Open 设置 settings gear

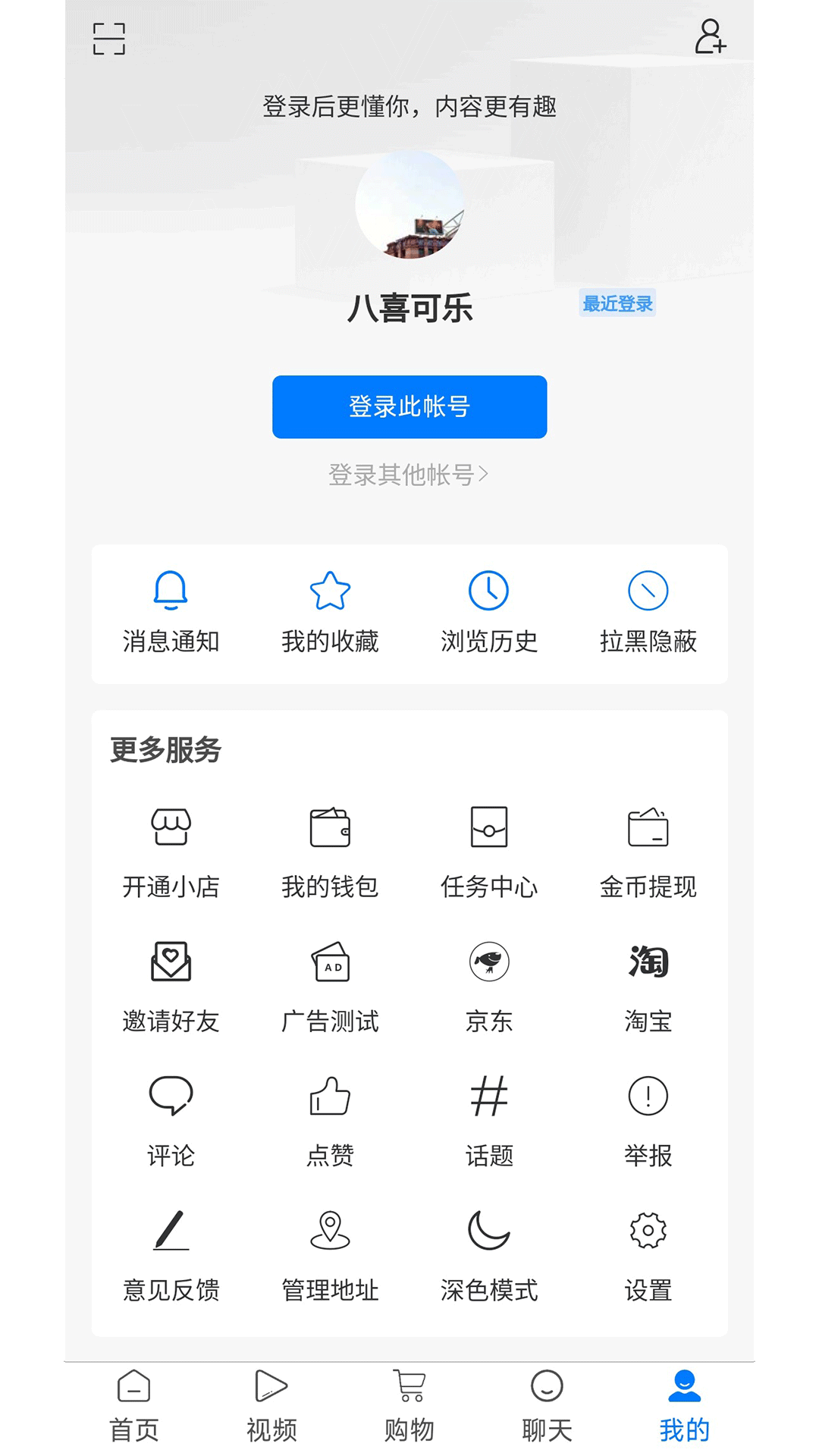648,1232
